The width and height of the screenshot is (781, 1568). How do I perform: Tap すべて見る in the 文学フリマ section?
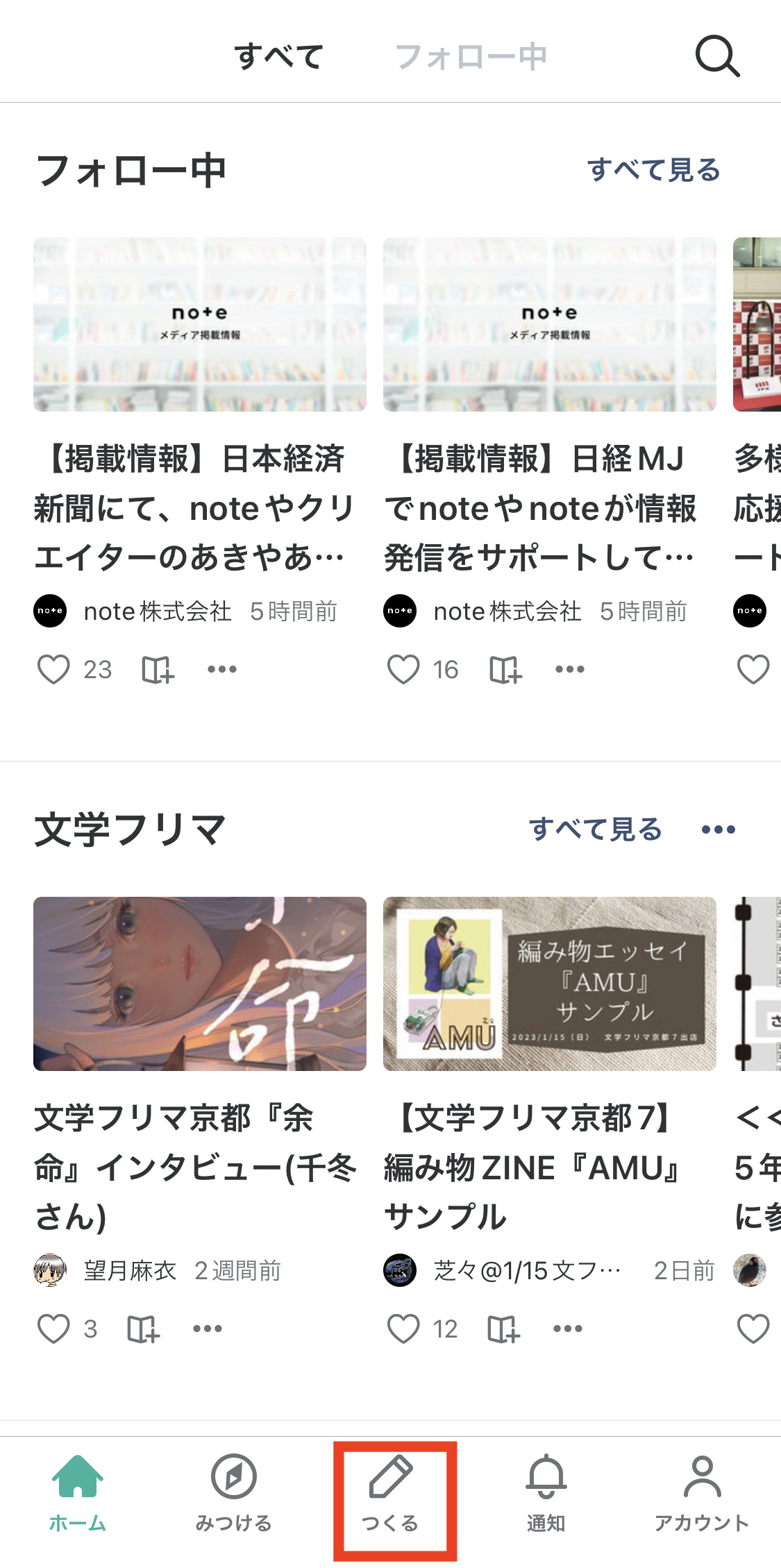click(x=595, y=829)
